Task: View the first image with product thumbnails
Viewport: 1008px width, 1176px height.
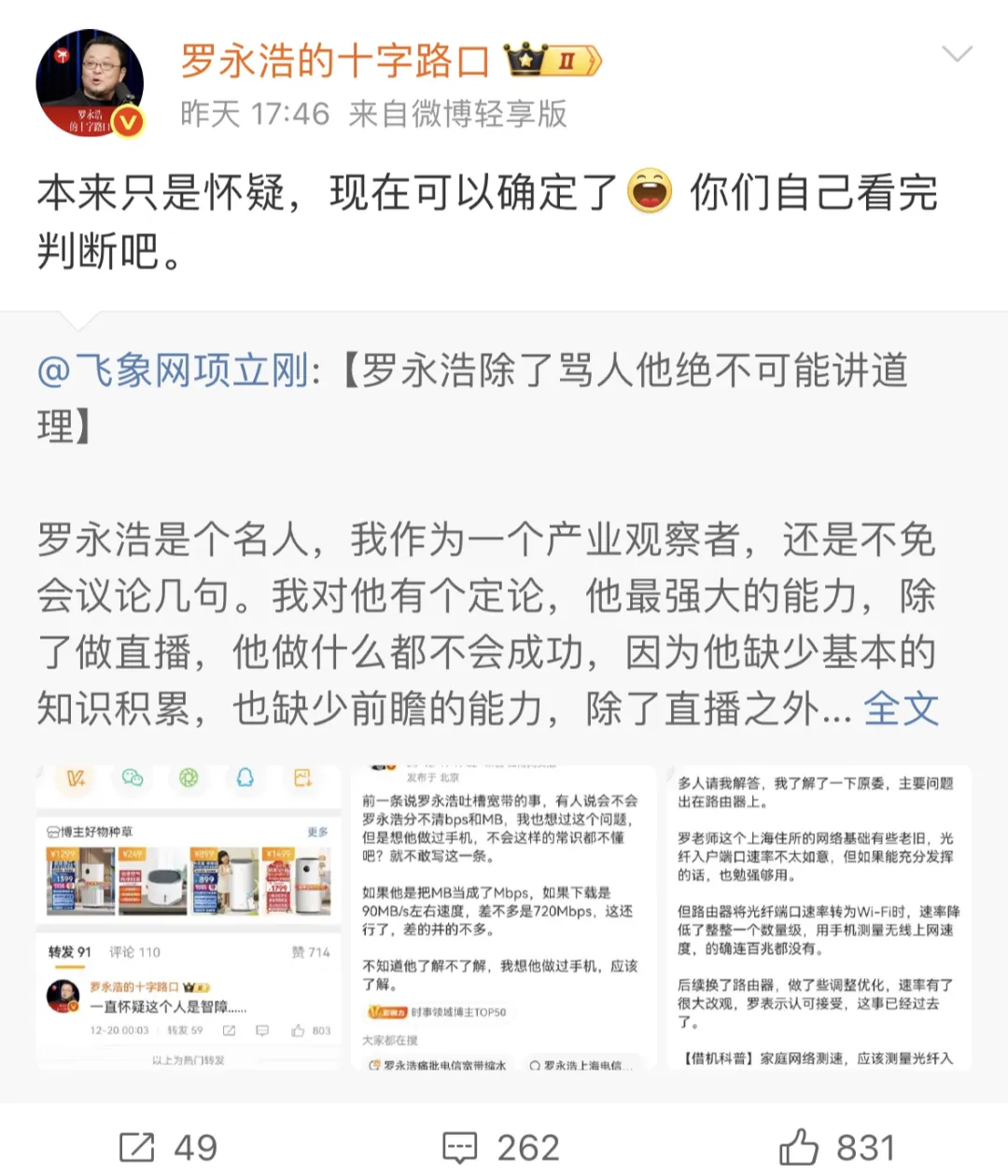Action: (189, 917)
